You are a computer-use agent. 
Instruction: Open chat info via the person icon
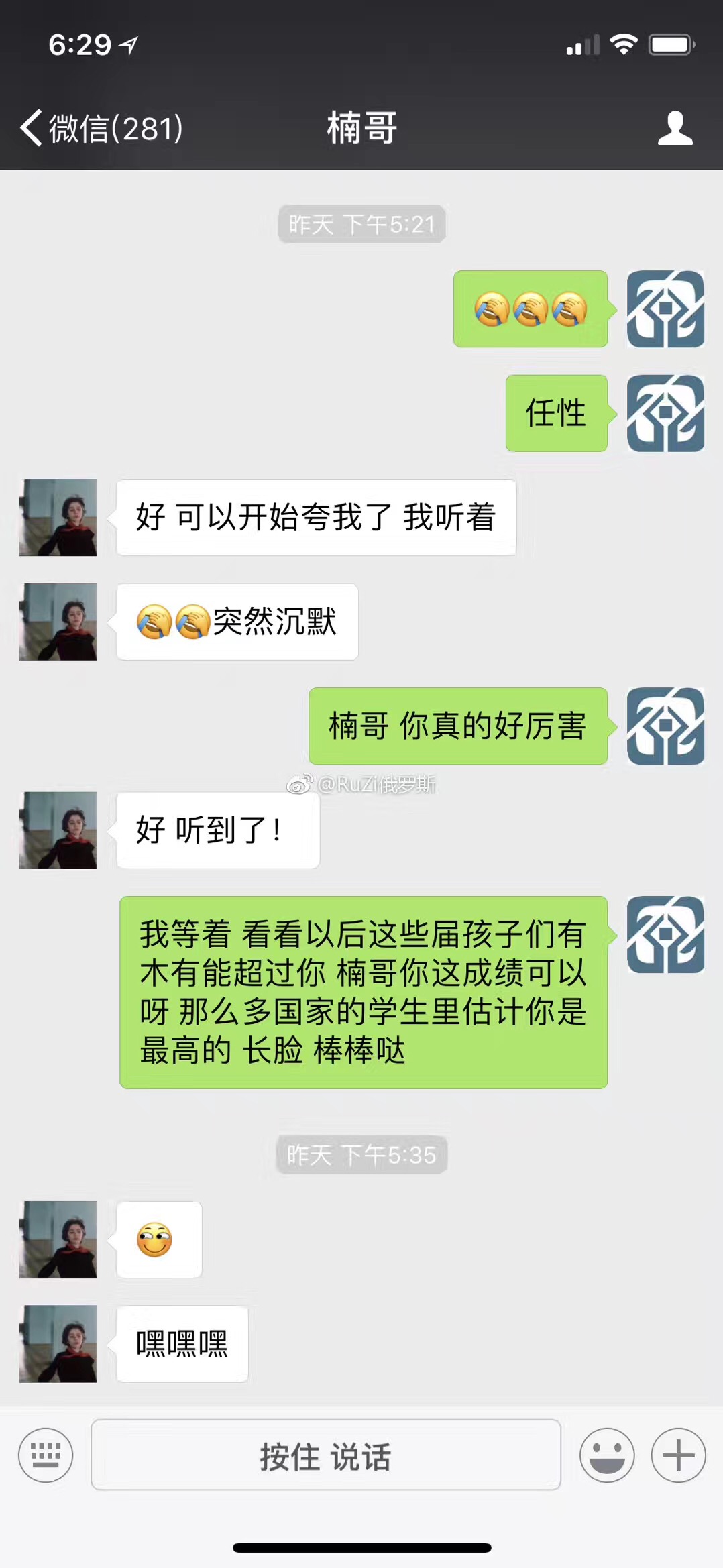click(x=674, y=127)
